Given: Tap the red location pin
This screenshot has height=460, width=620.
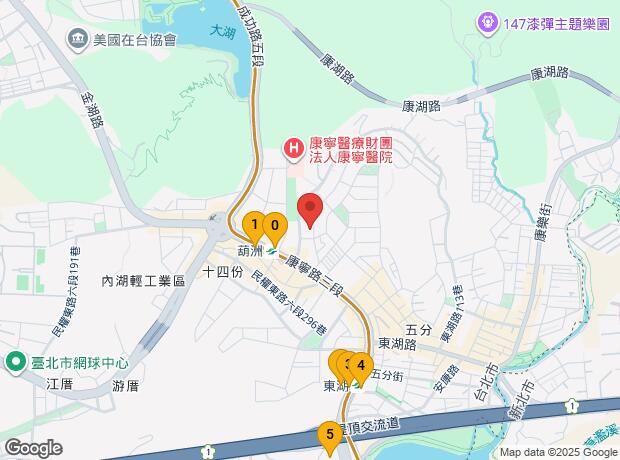Looking at the screenshot, I should (311, 210).
